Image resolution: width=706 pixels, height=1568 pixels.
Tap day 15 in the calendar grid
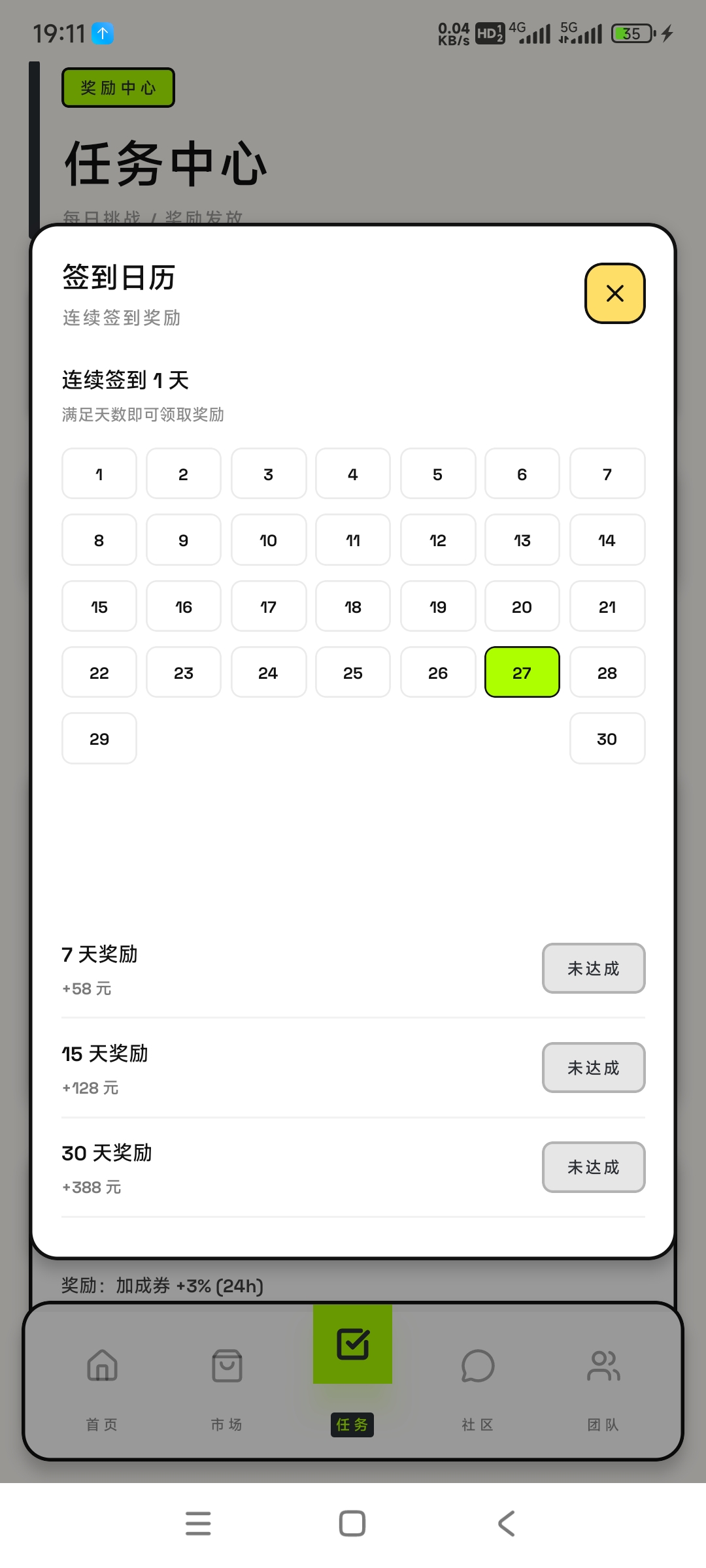click(99, 606)
